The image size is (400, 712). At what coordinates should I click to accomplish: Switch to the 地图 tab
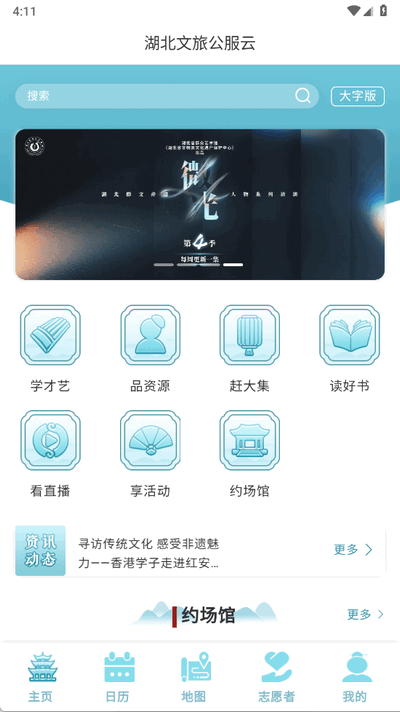(x=196, y=677)
